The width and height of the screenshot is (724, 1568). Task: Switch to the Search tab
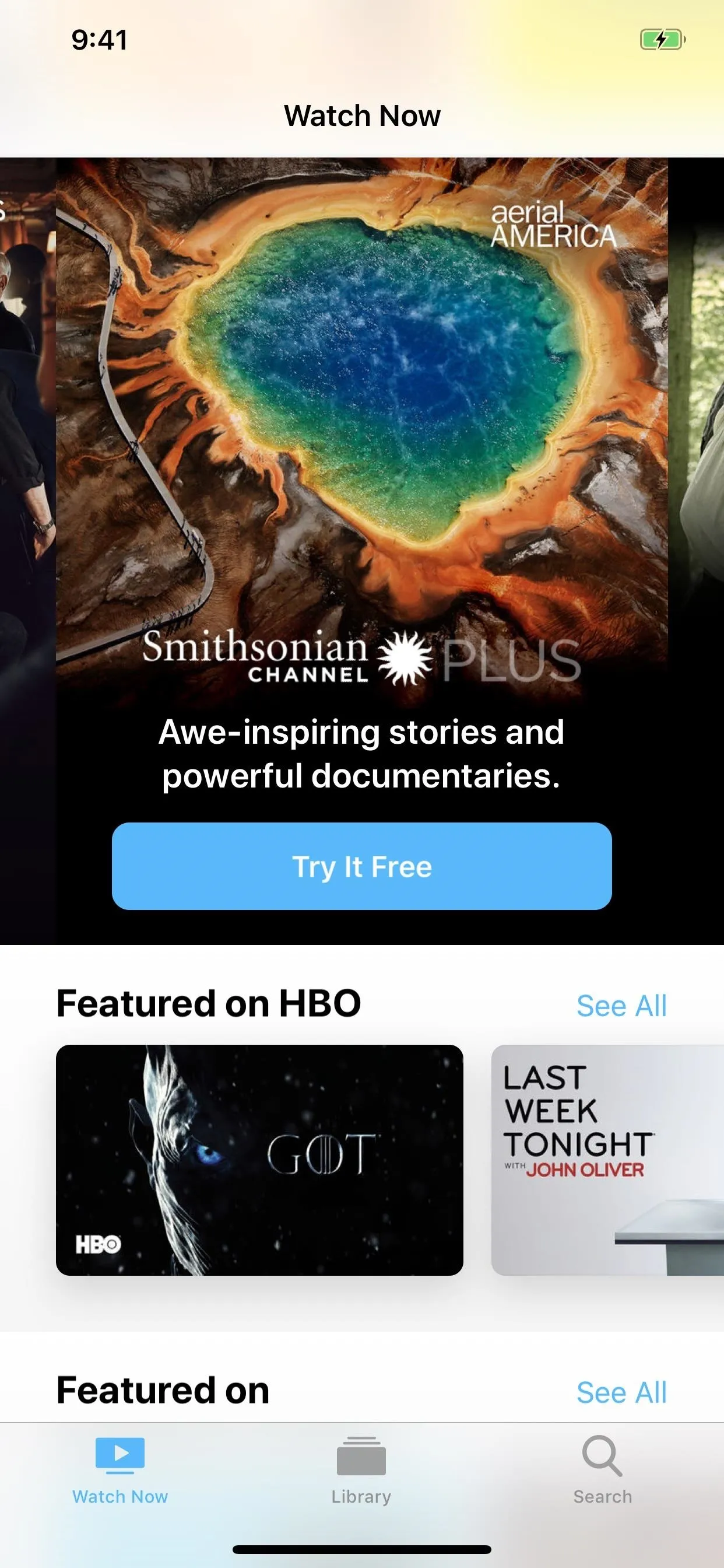tap(602, 1470)
